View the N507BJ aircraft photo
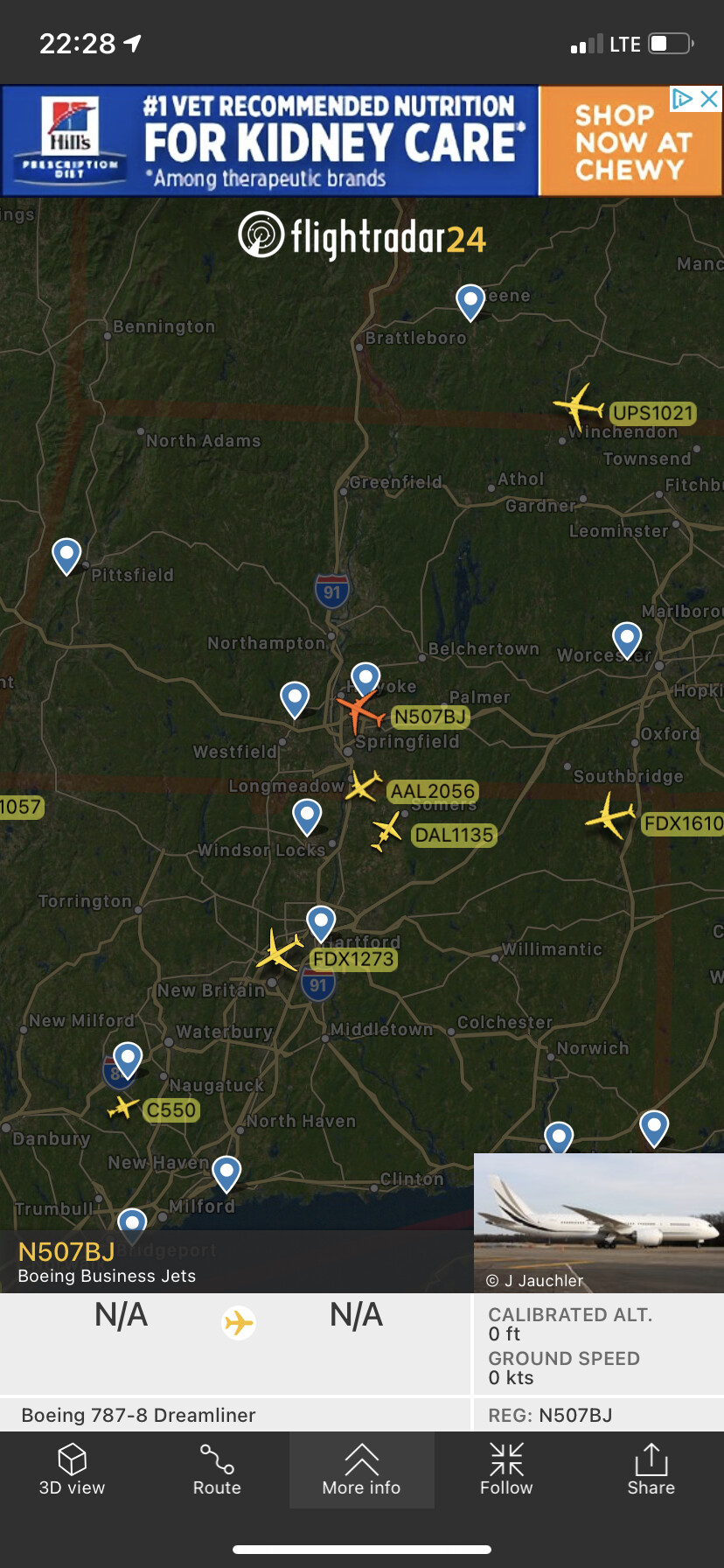Viewport: 724px width, 1568px height. point(598,1221)
